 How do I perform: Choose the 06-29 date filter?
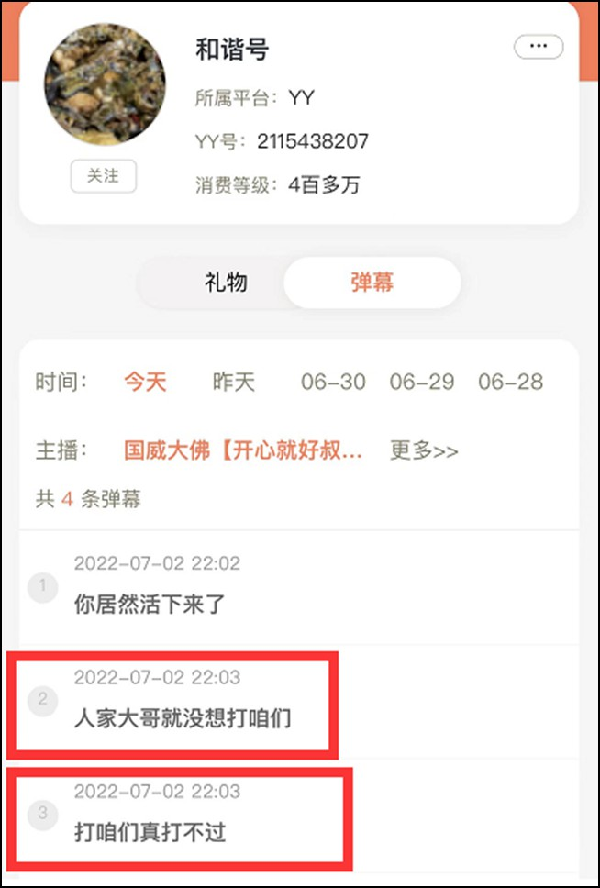tap(422, 382)
